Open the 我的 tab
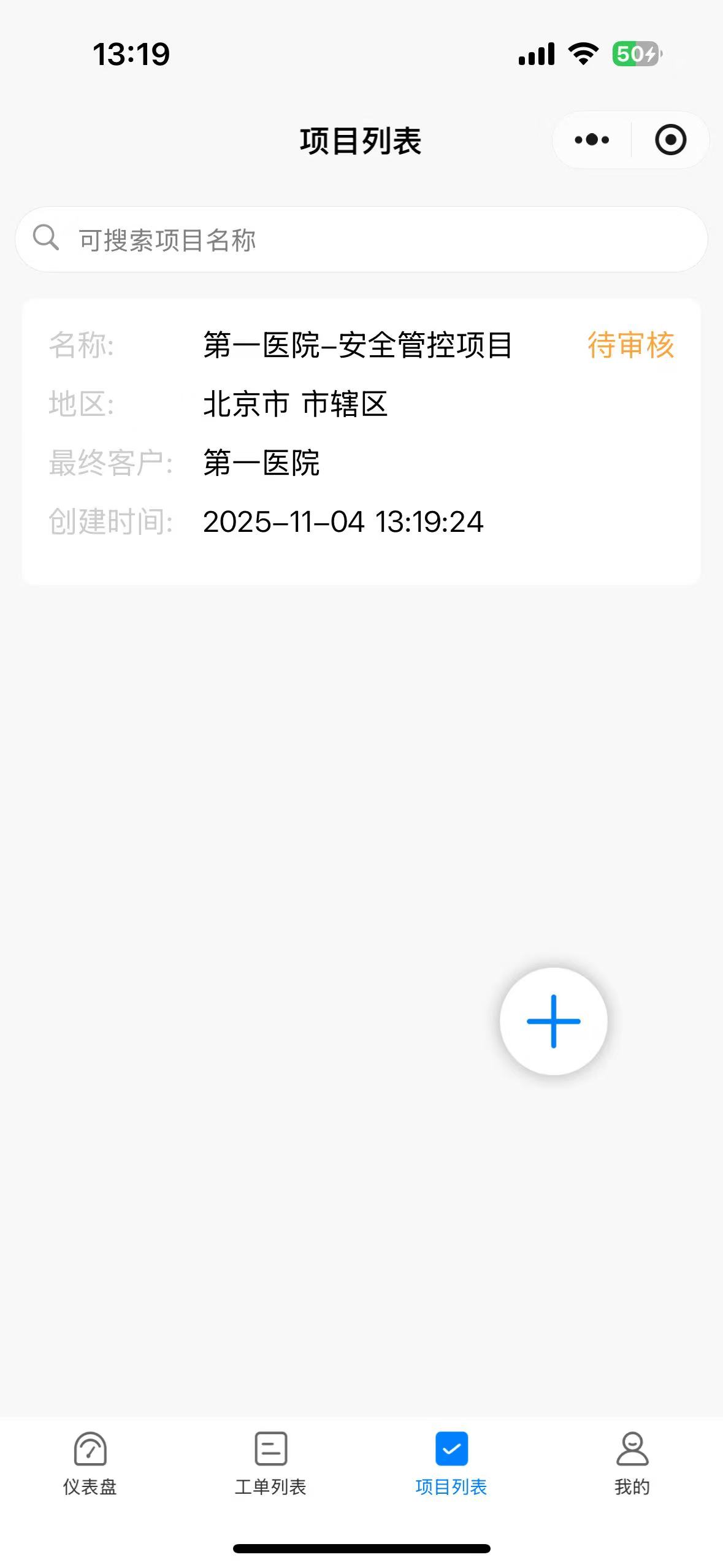 [632, 1463]
